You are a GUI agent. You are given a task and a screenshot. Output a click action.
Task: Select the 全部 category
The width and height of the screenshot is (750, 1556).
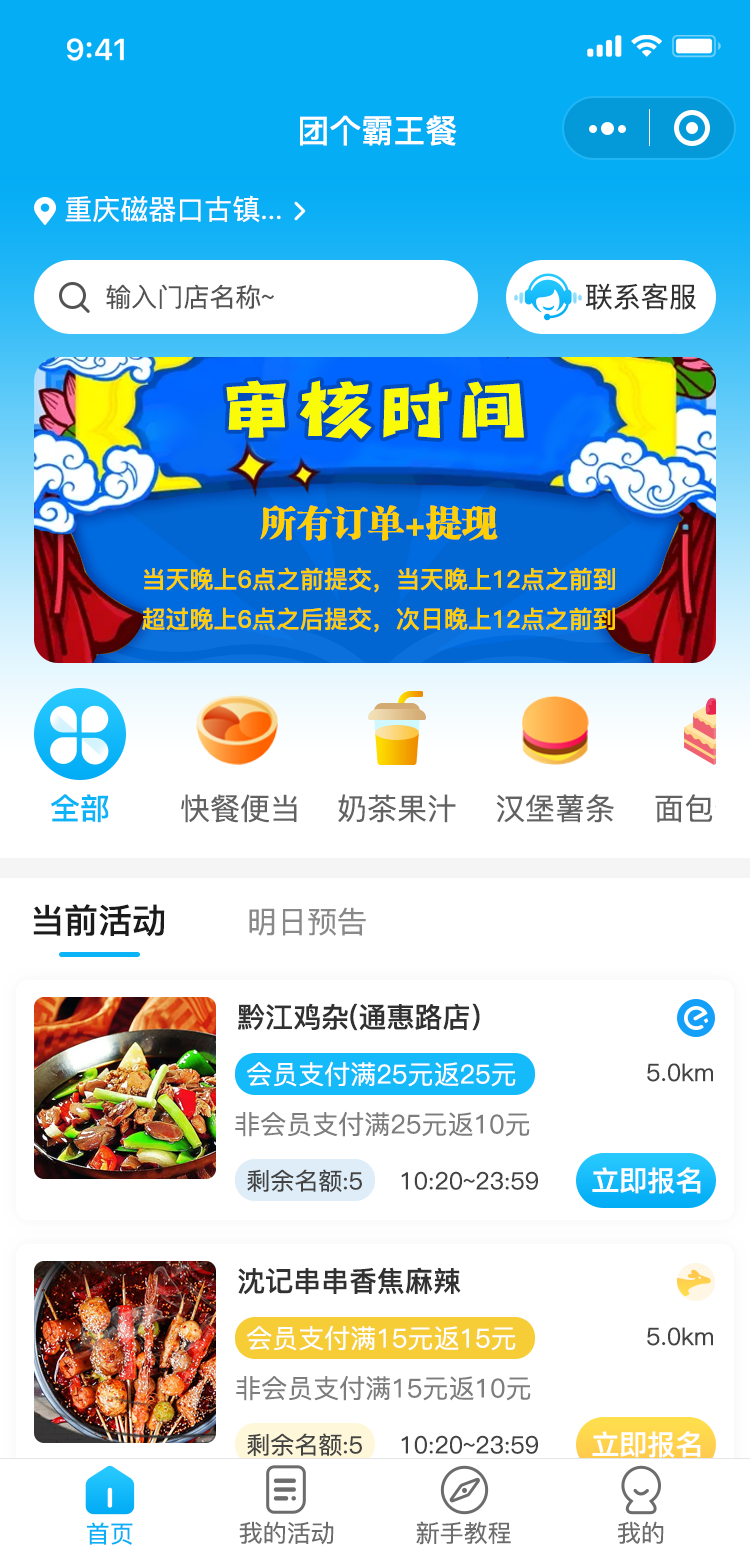point(80,756)
